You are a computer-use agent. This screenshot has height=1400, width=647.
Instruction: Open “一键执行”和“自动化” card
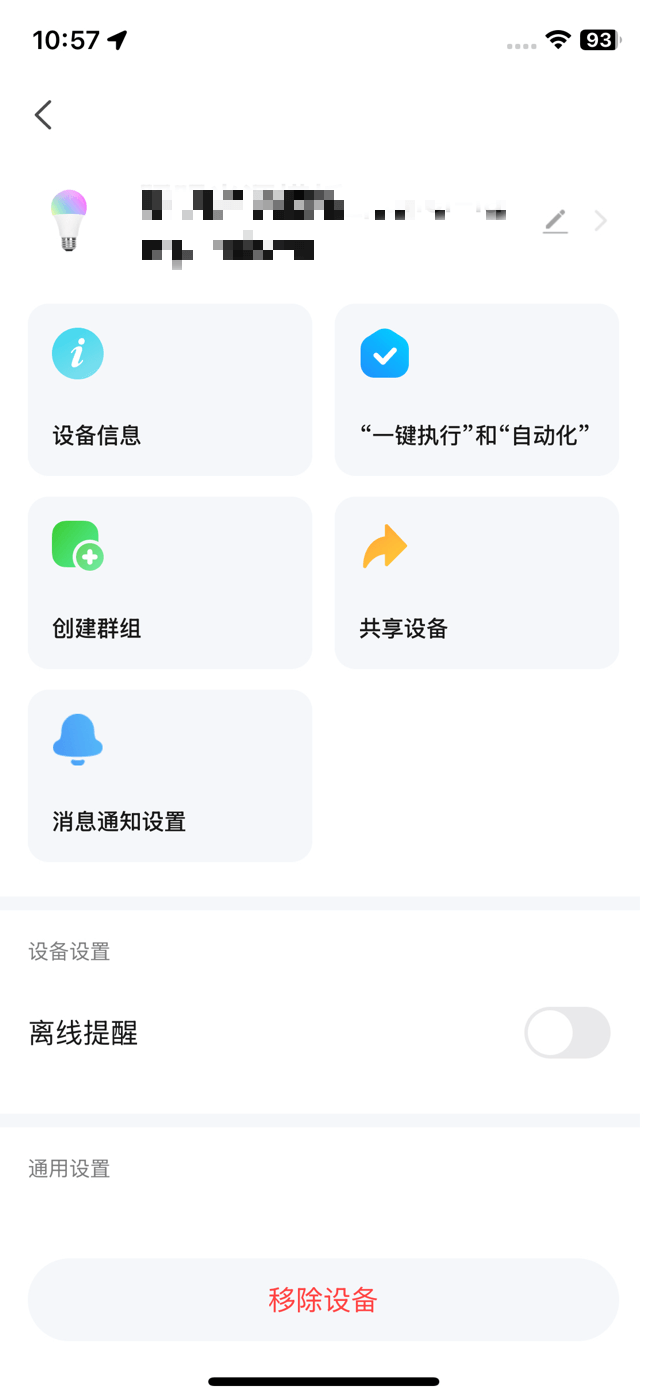point(476,390)
